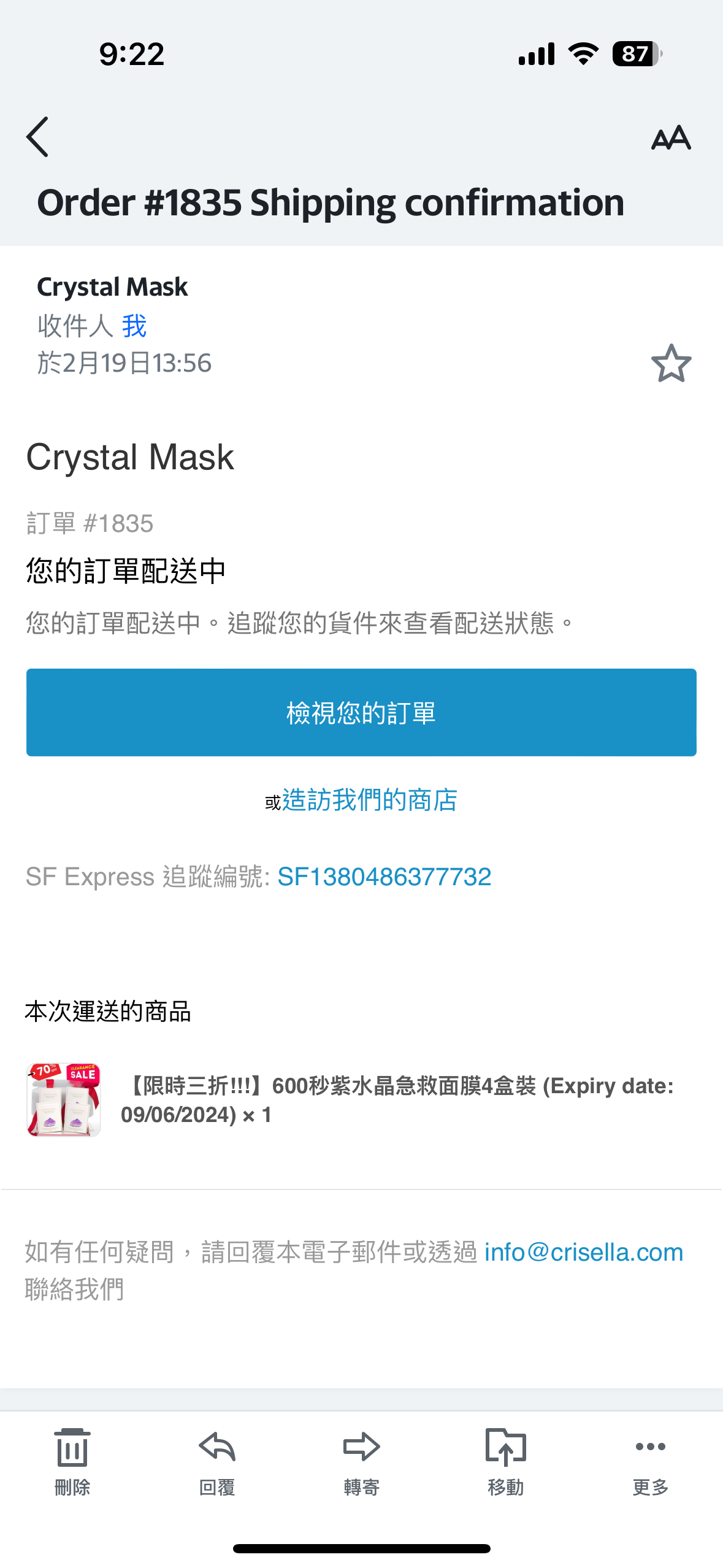The image size is (723, 1568).
Task: Adjust text size with the AA icon
Action: (x=671, y=137)
